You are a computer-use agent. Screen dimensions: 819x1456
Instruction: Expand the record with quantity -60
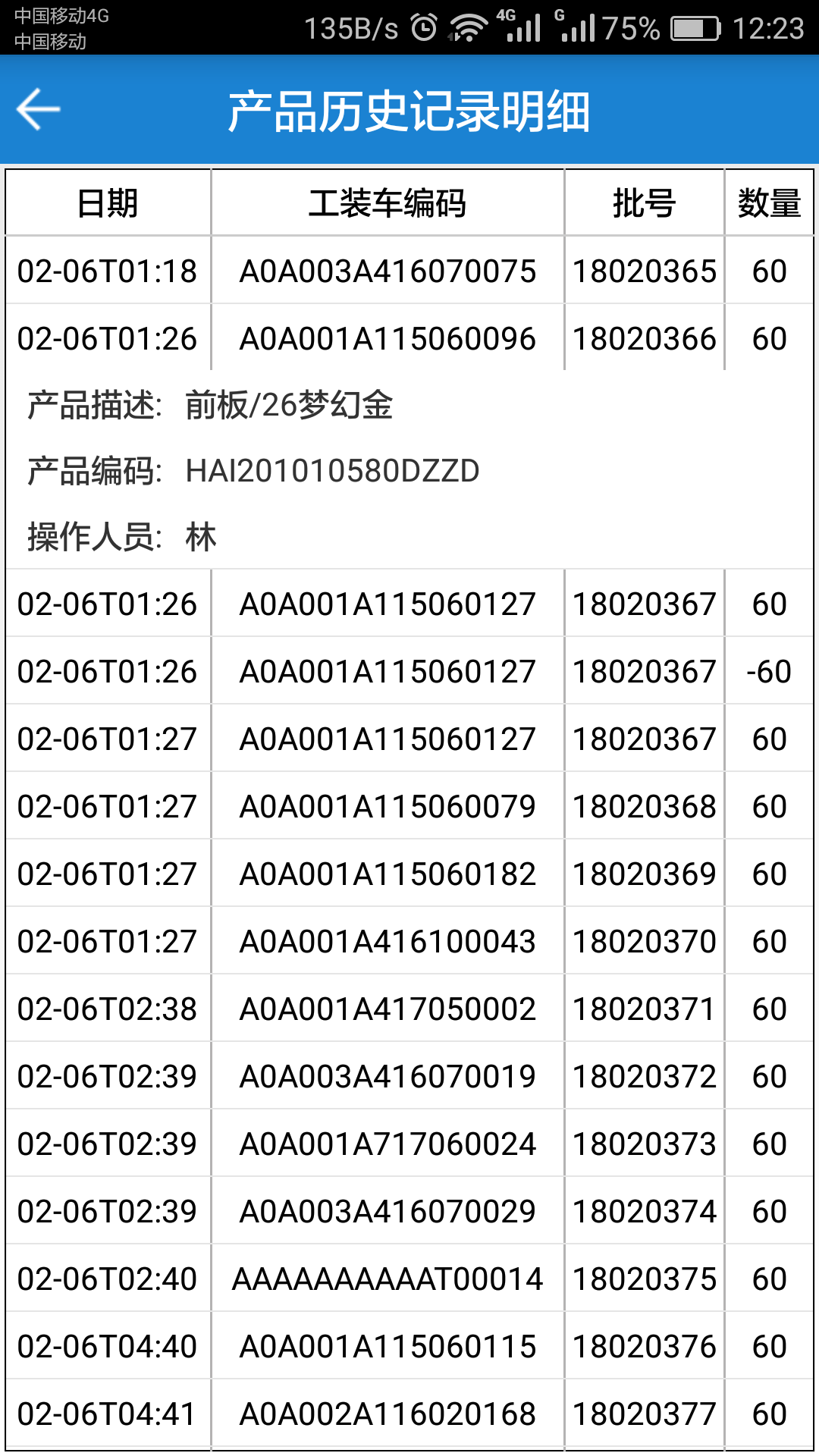click(x=409, y=672)
